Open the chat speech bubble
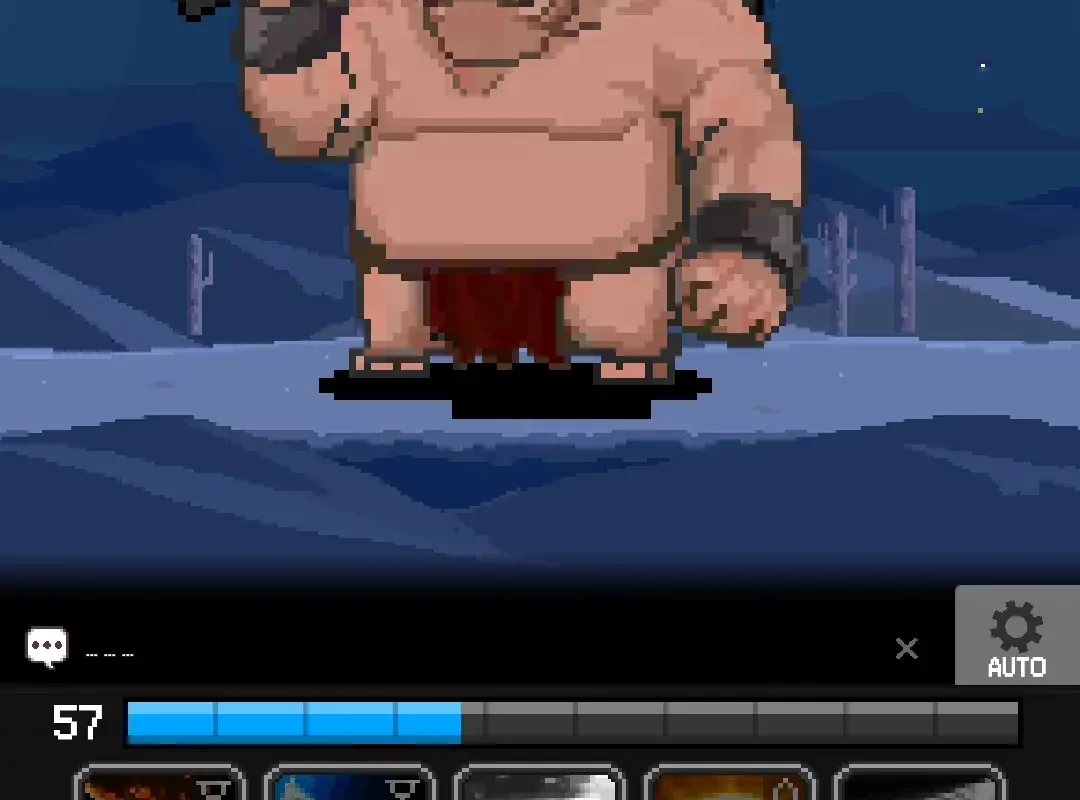 pyautogui.click(x=47, y=648)
